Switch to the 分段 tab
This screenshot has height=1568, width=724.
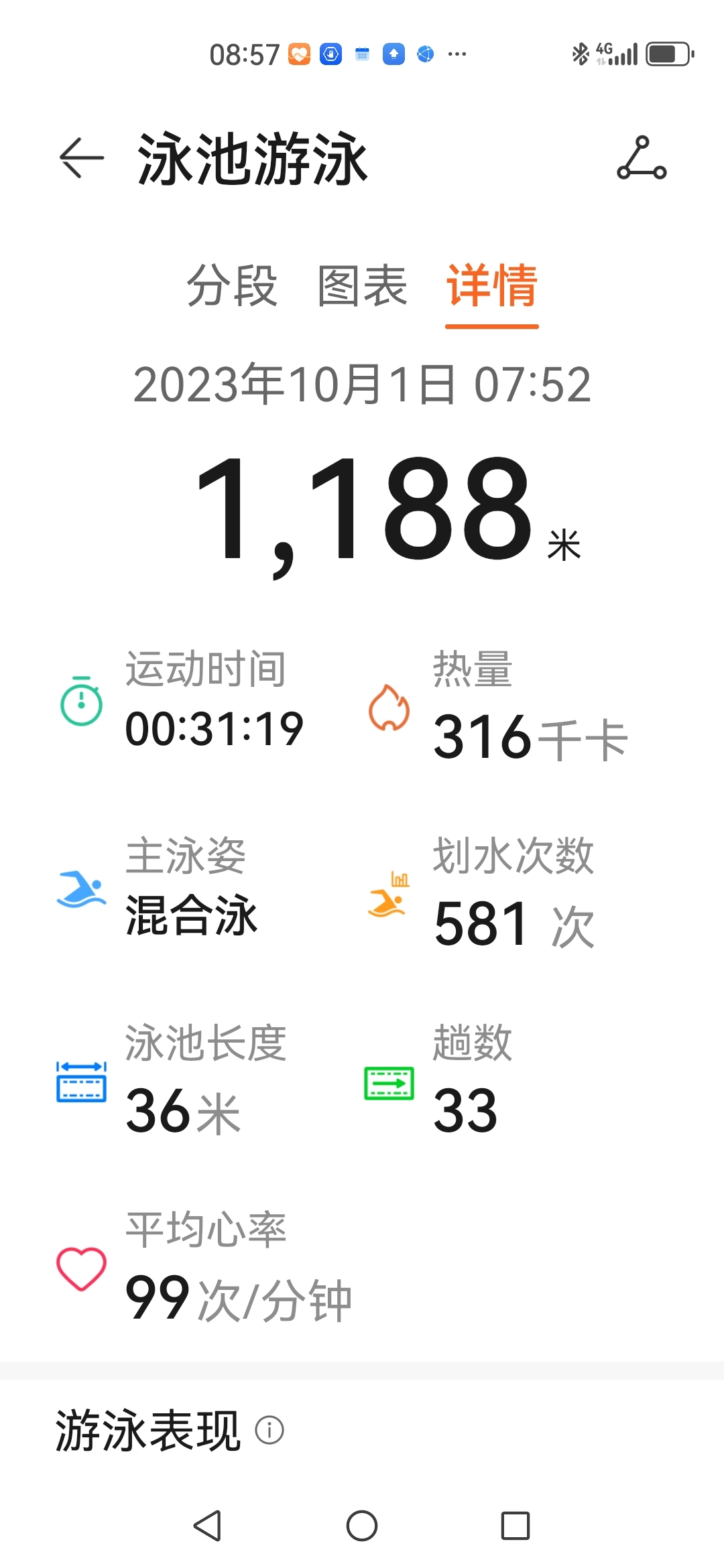coord(232,286)
